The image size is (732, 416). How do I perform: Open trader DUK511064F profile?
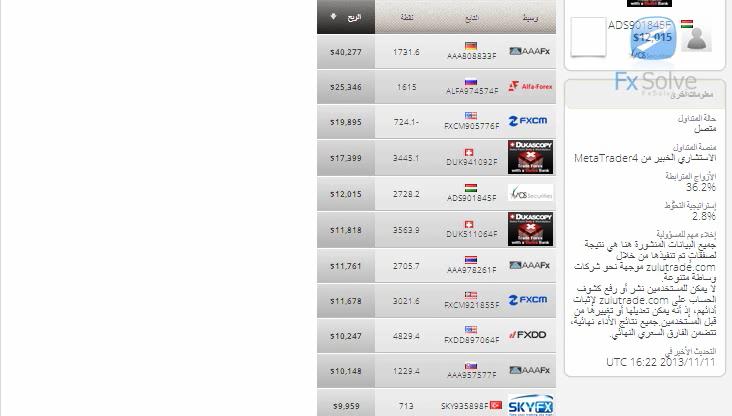click(472, 234)
